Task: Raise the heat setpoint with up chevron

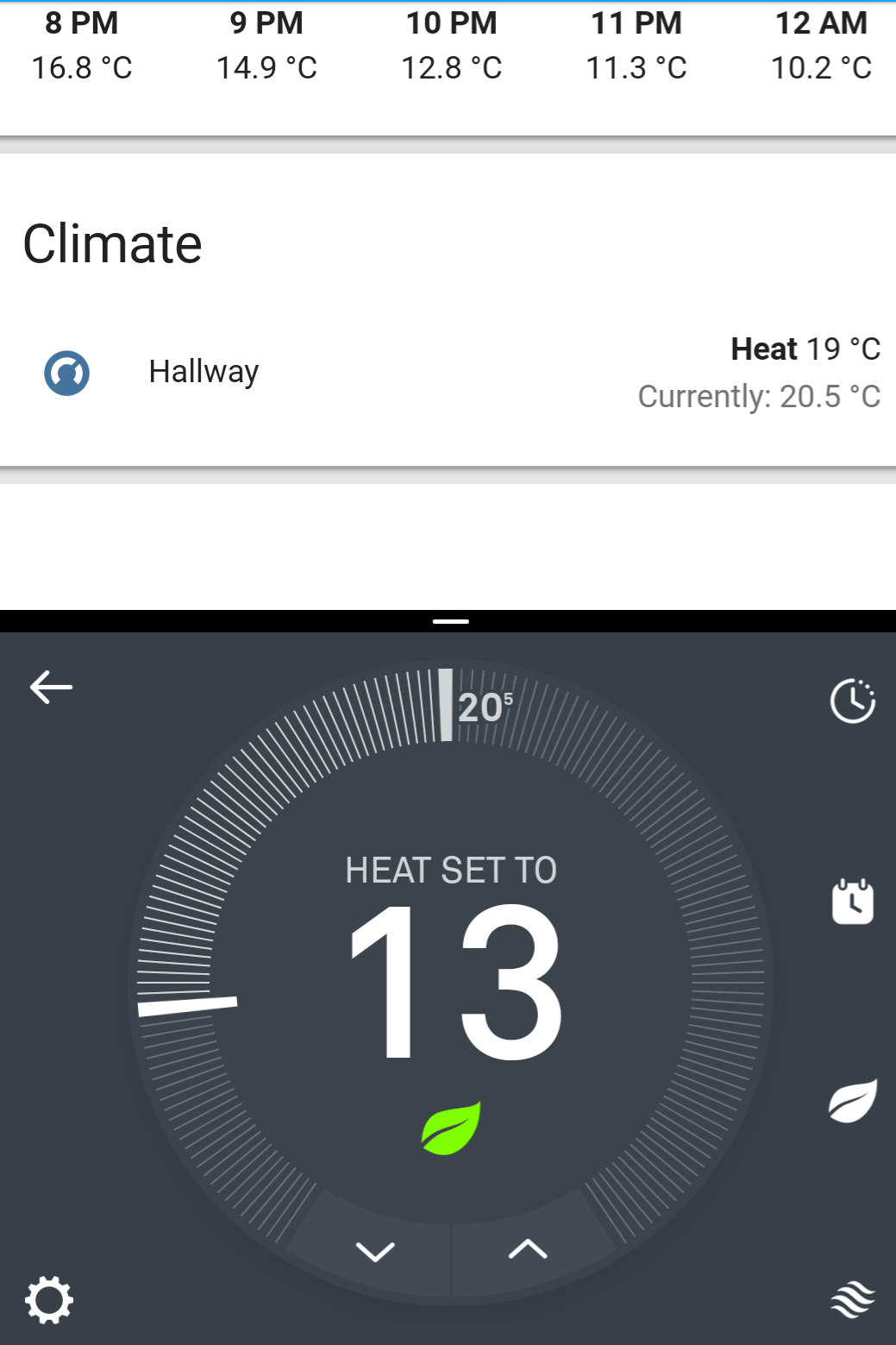Action: (528, 1248)
